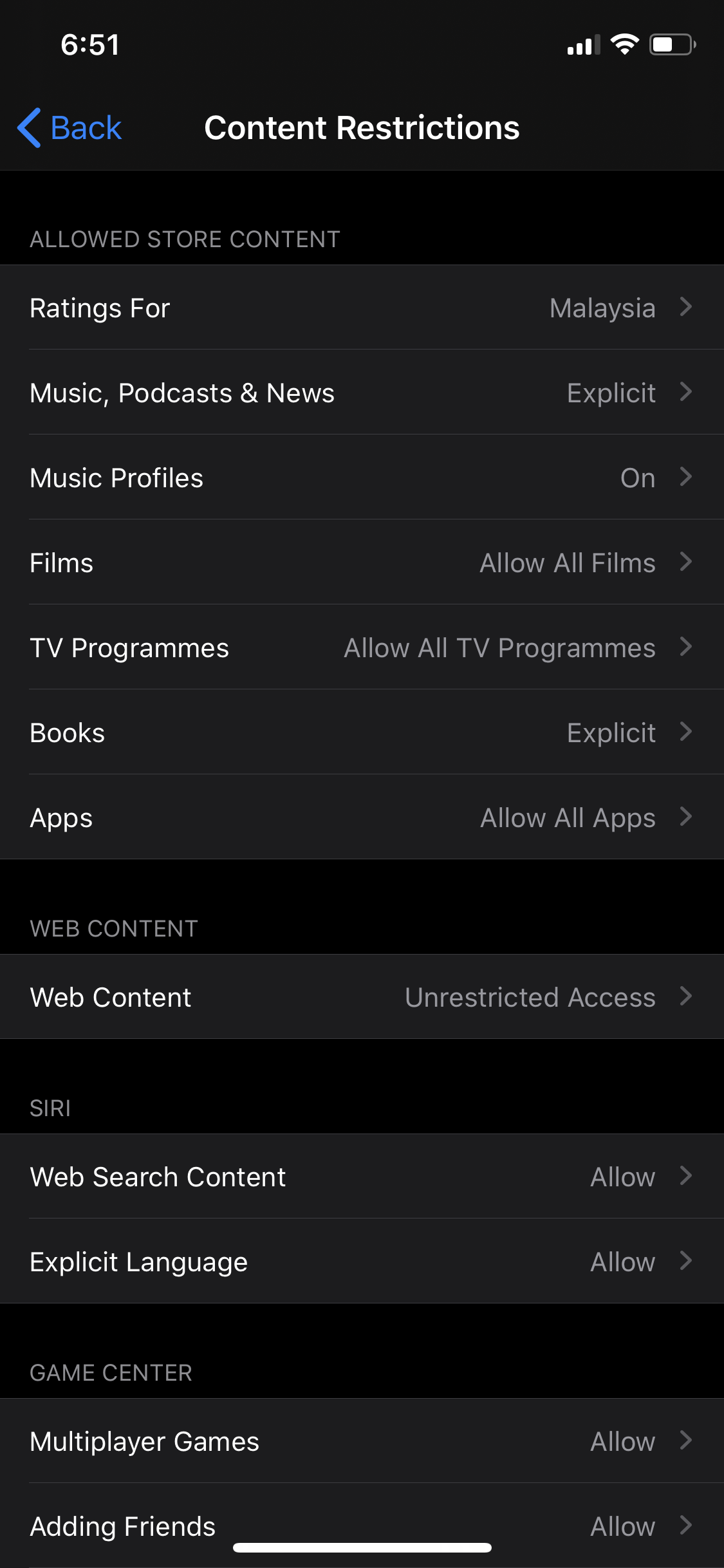The height and width of the screenshot is (1568, 724).
Task: Open the Multiplayer Games setting
Action: tap(362, 1441)
